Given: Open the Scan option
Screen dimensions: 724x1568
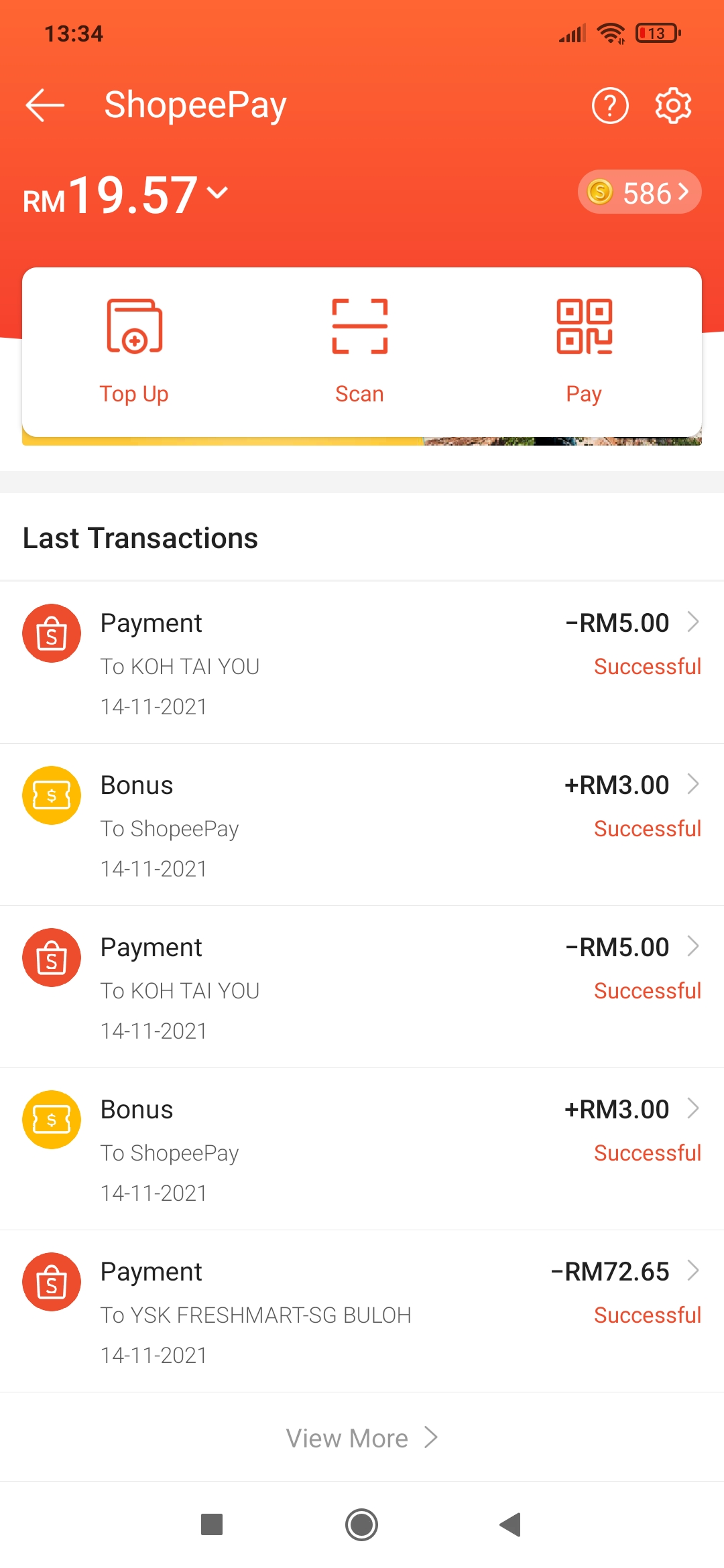Looking at the screenshot, I should pos(360,352).
